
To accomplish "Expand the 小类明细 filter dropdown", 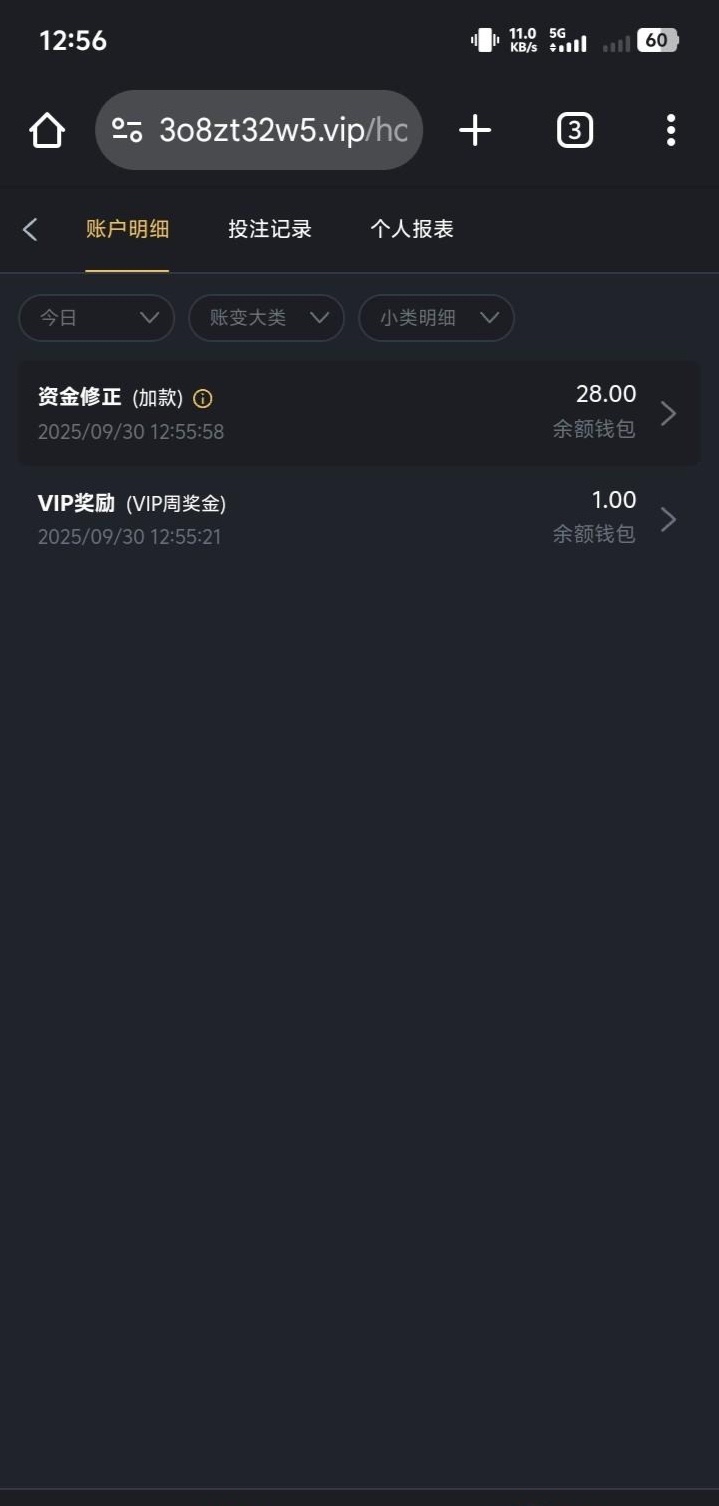I will 436,318.
